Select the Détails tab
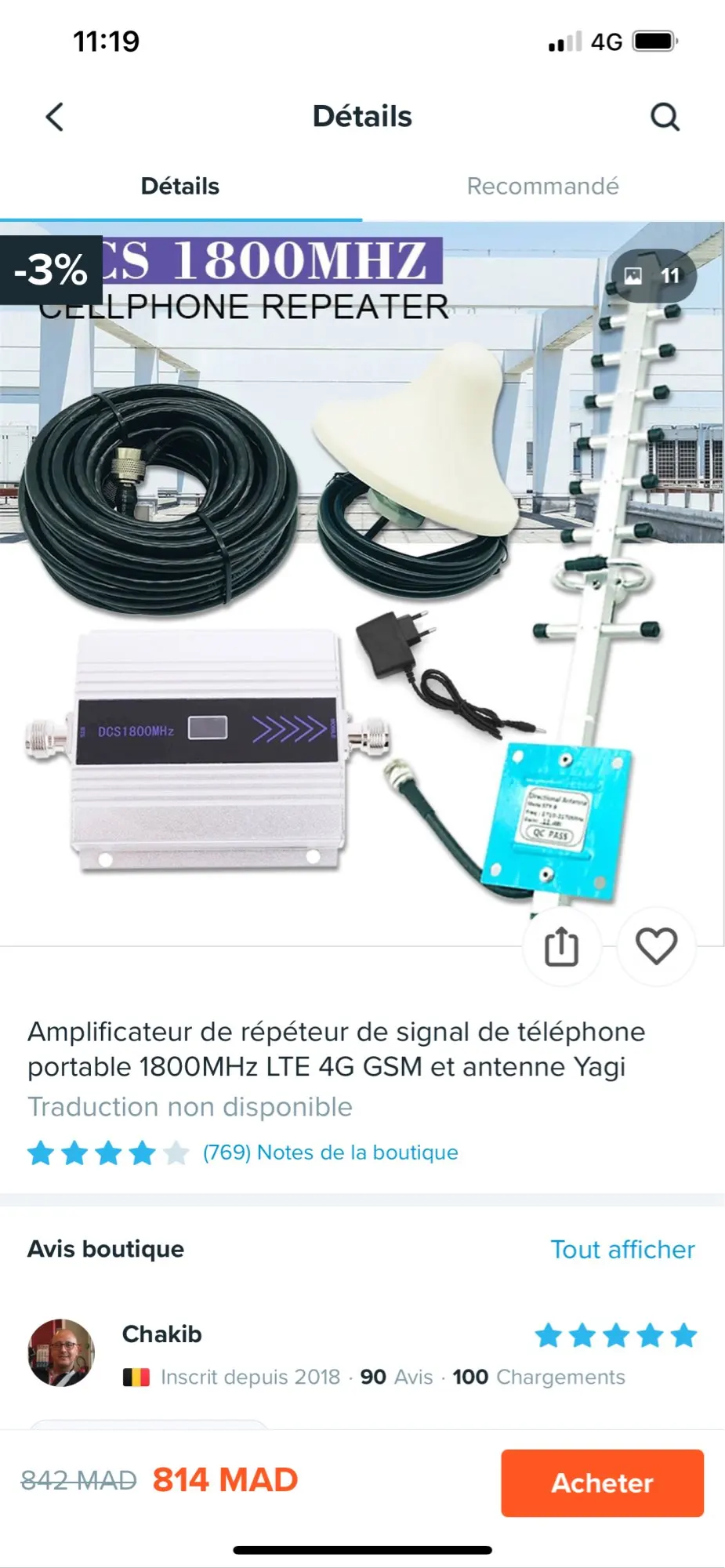The image size is (725, 1568). click(x=179, y=187)
